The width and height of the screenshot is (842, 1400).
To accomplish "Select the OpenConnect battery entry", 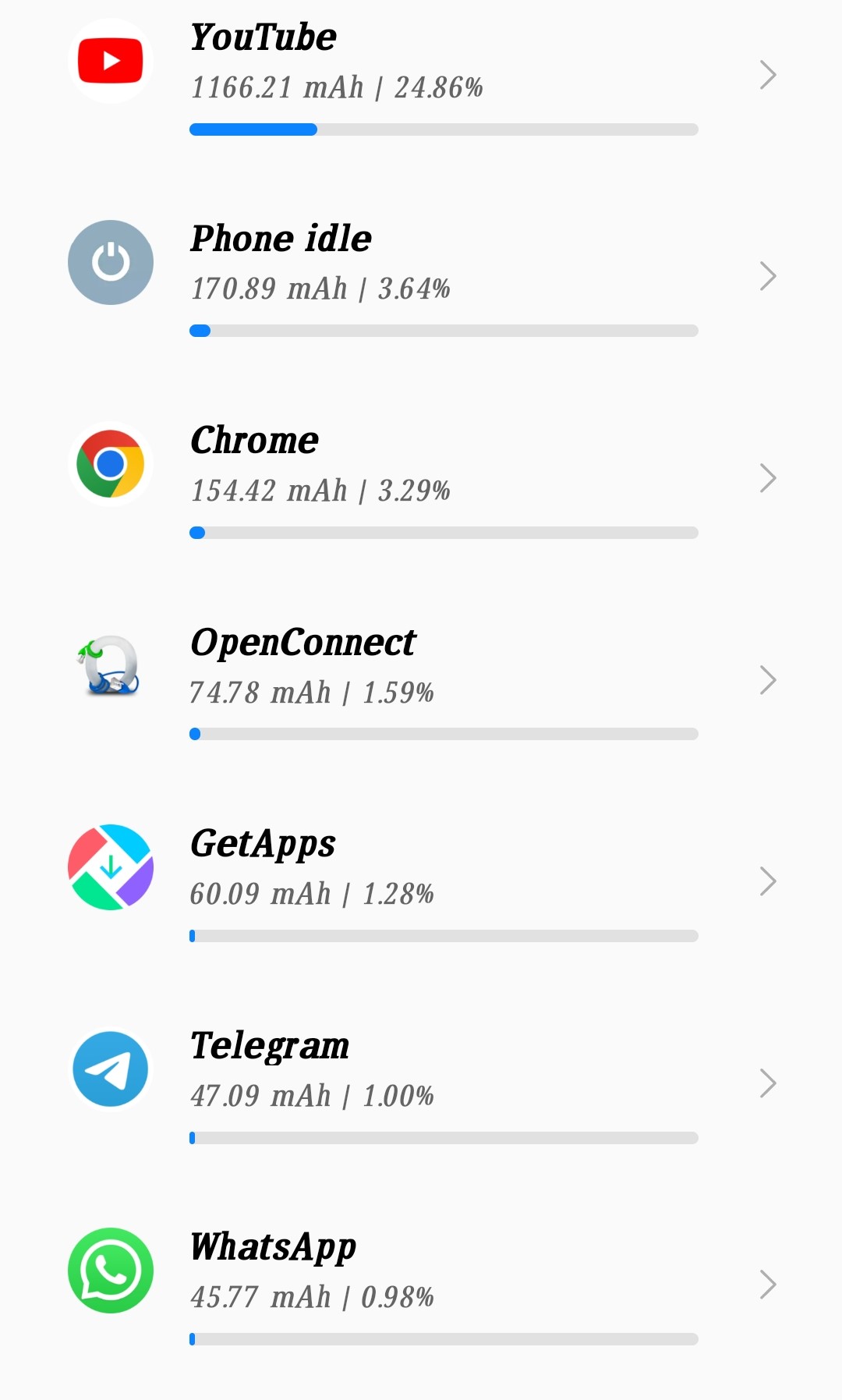I will click(x=421, y=680).
